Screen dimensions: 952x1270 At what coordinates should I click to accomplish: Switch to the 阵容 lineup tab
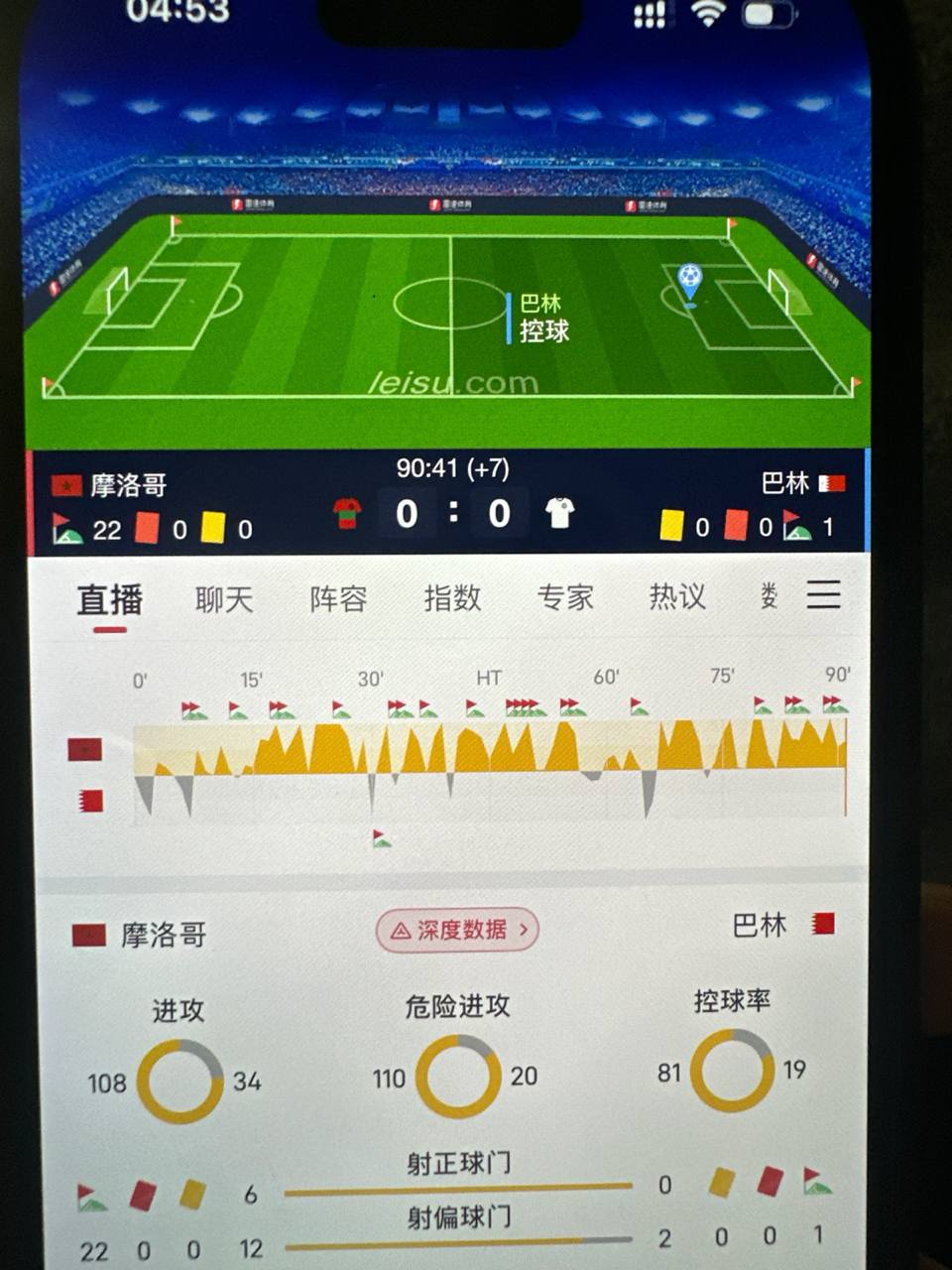pos(338,599)
